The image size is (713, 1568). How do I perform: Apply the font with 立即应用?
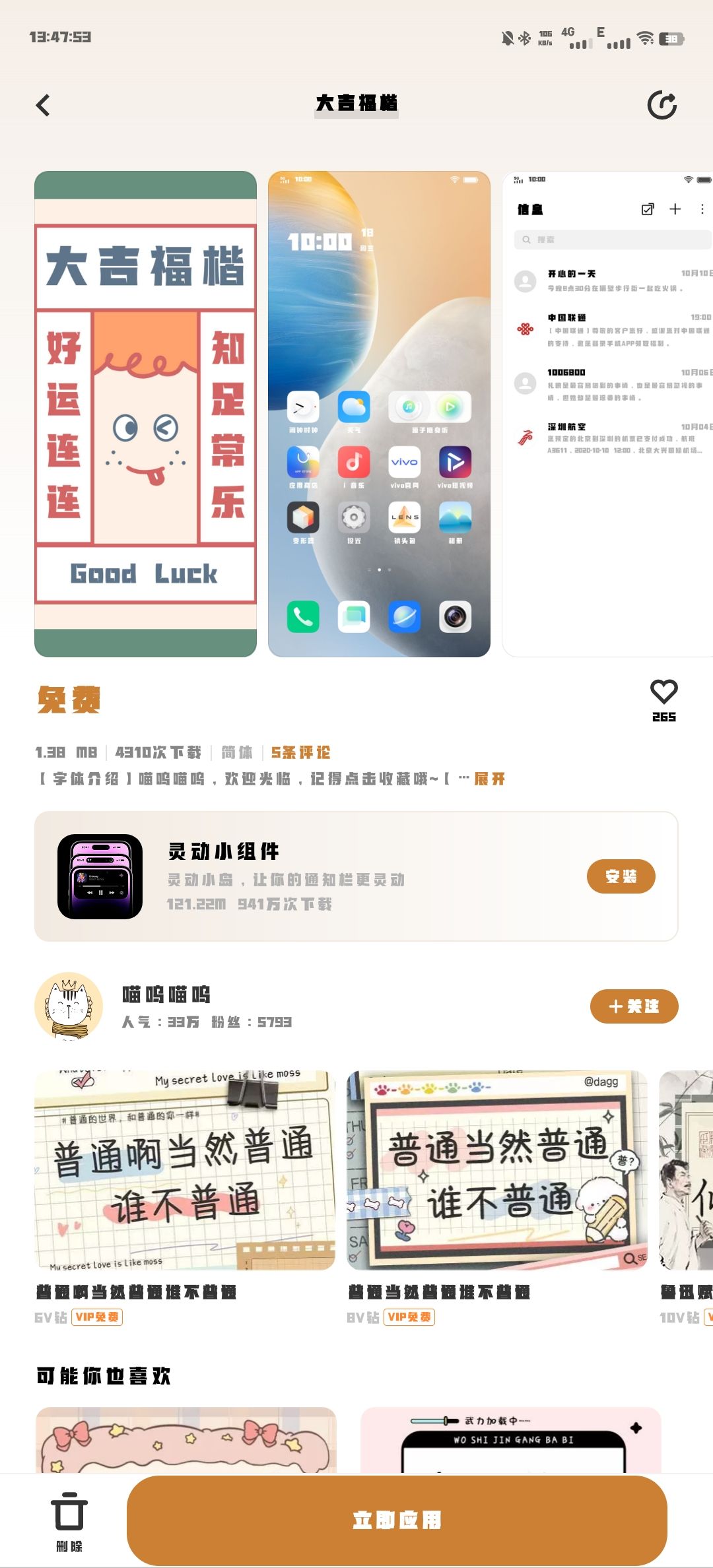396,1520
